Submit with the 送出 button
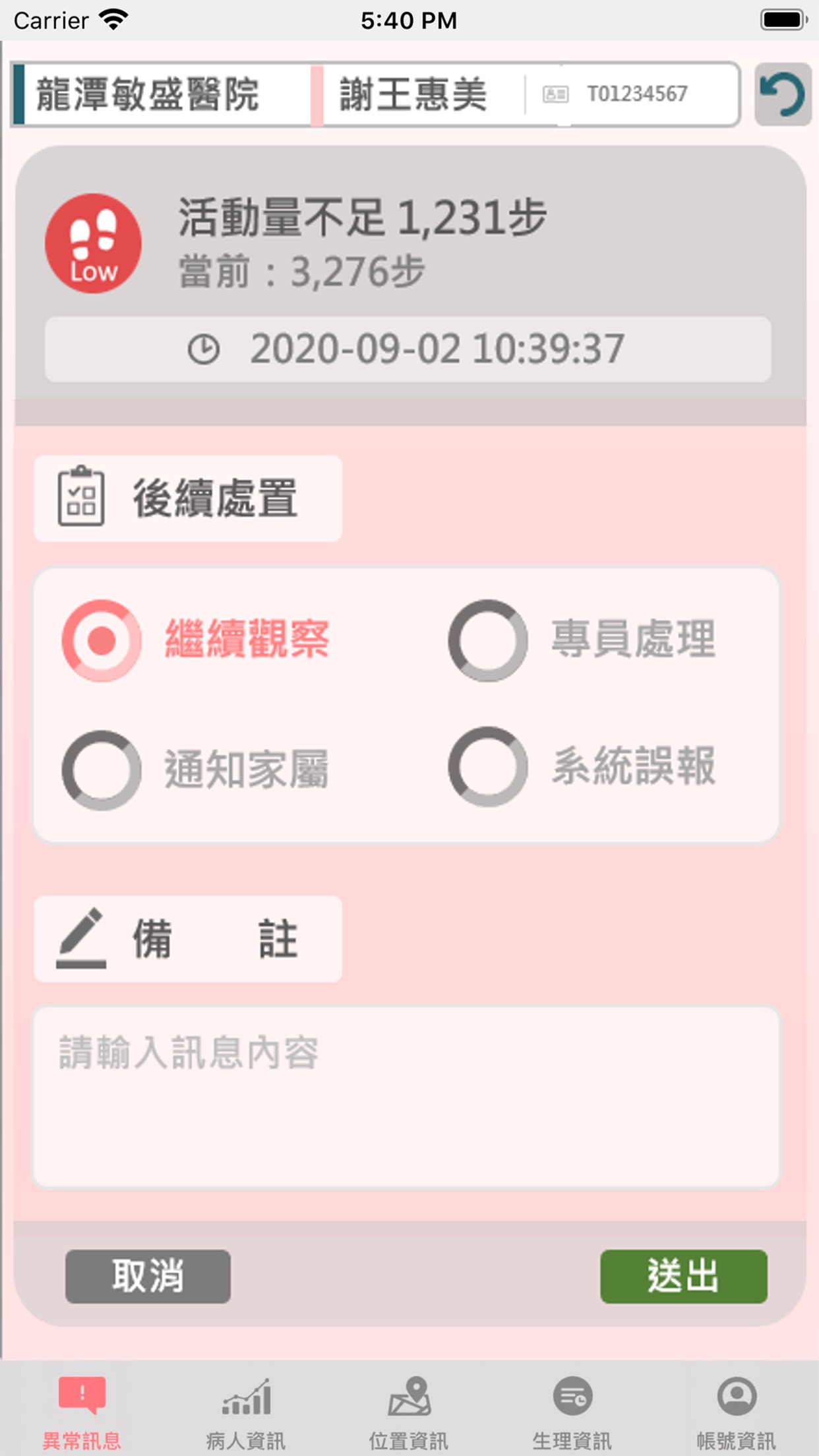 [x=684, y=1276]
